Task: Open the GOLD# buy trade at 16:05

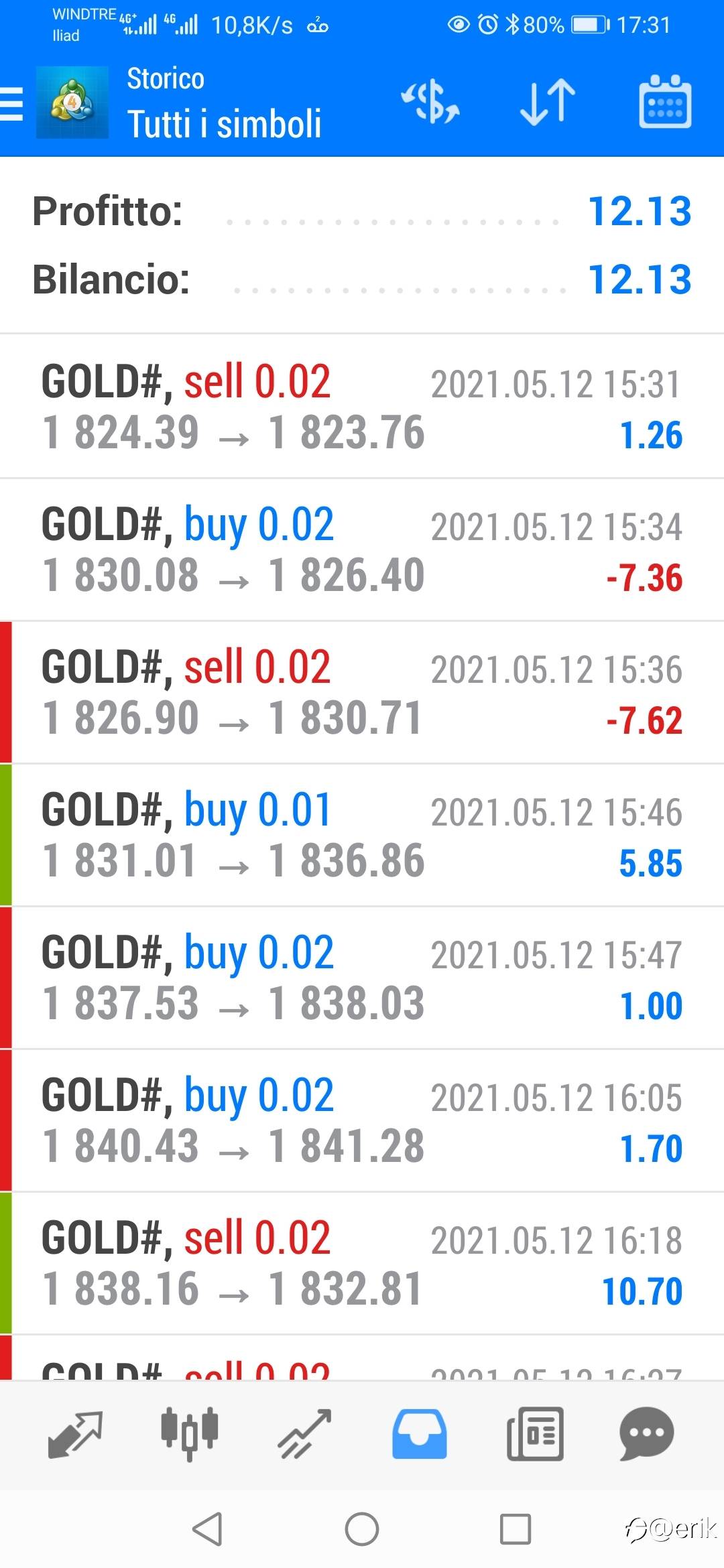Action: 362,1120
